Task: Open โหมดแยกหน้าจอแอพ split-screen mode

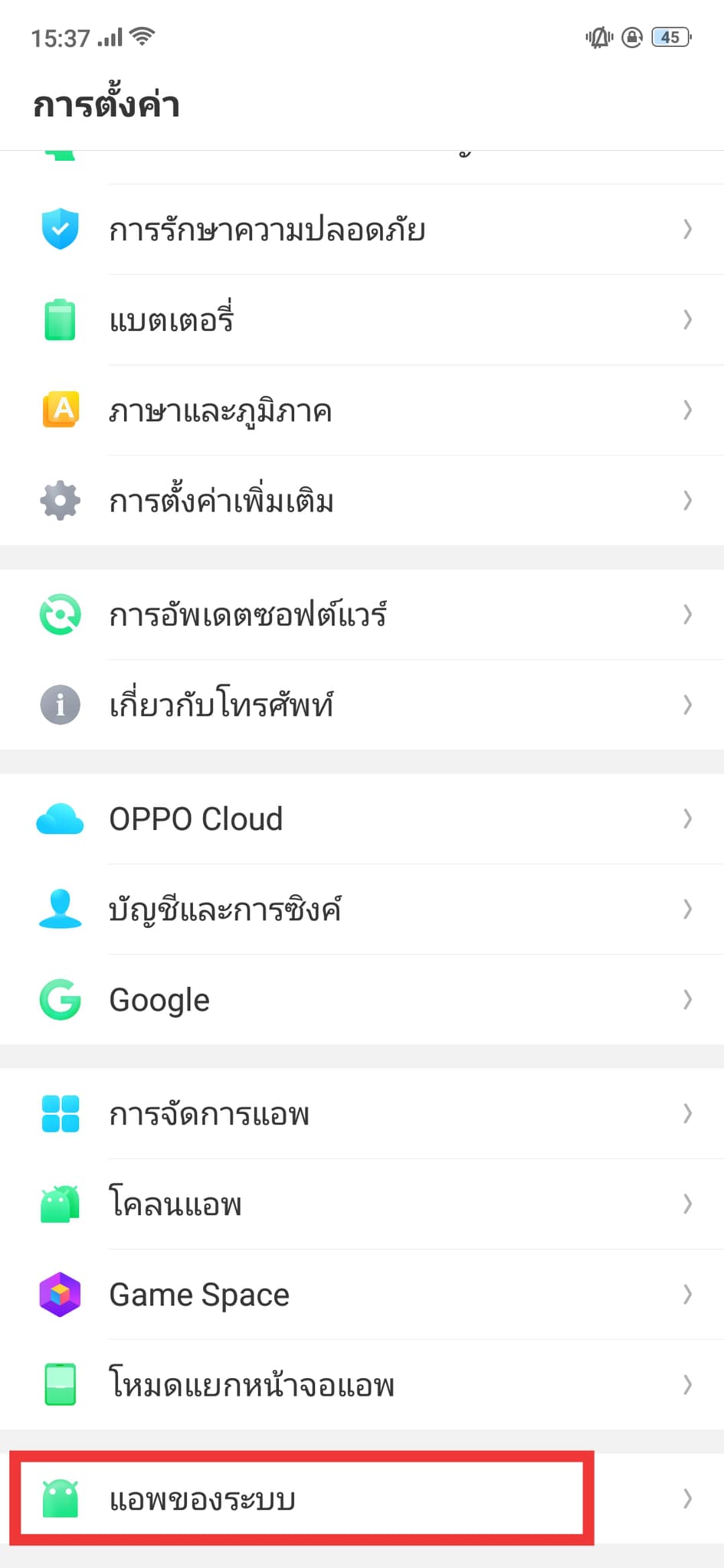Action: pyautogui.click(x=251, y=1384)
